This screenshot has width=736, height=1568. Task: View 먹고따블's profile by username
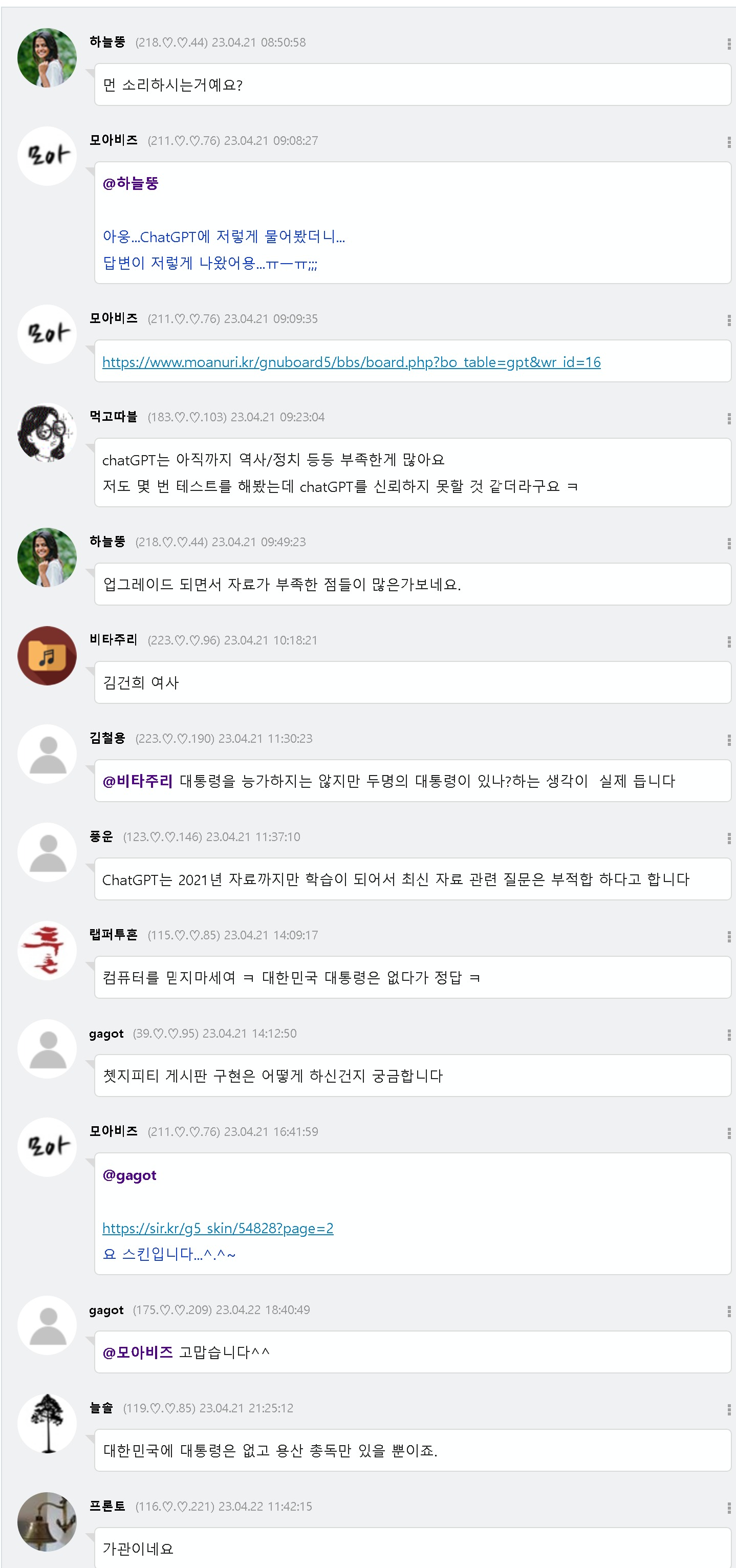point(113,417)
